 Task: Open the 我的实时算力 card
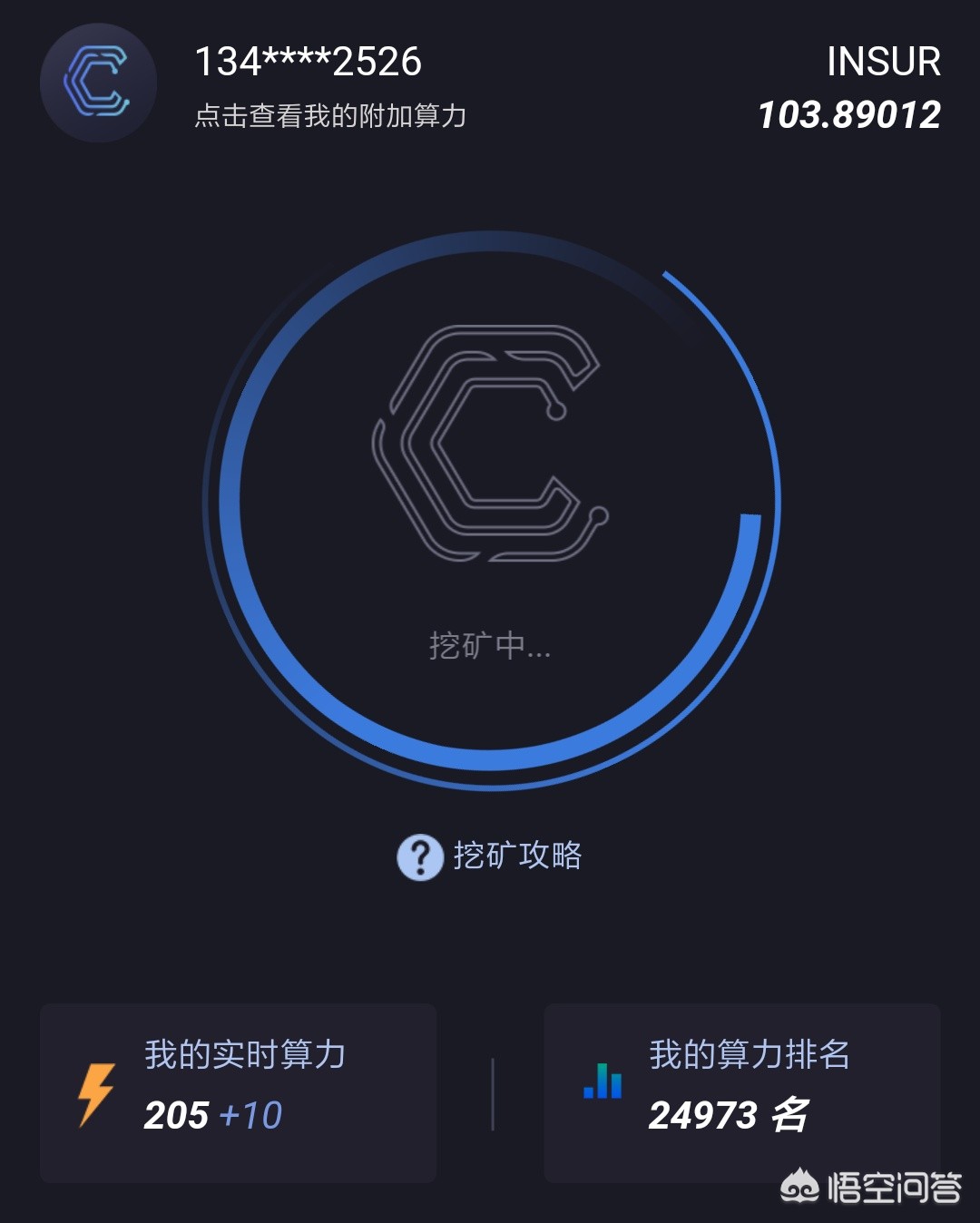[x=238, y=1092]
